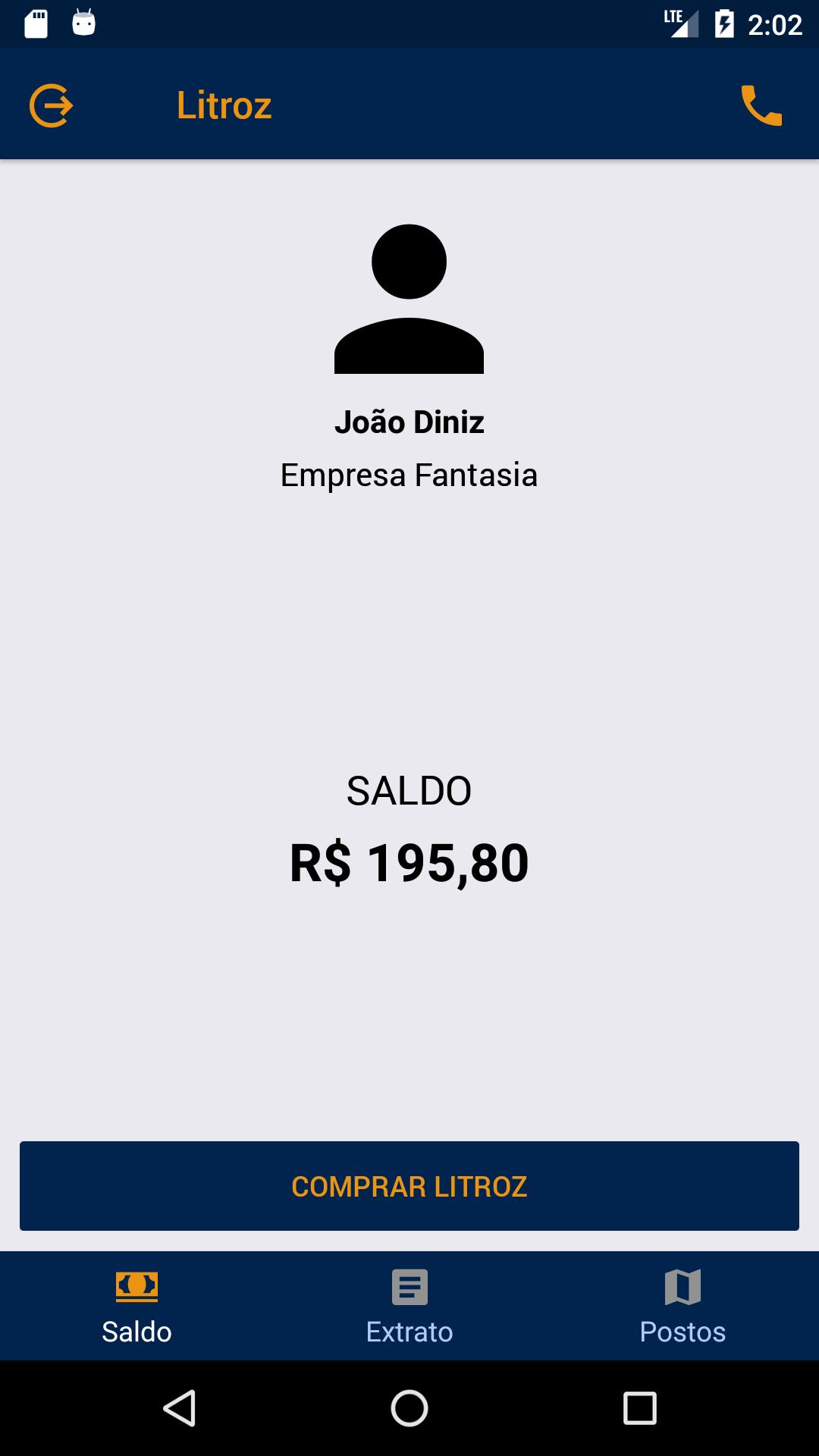Viewport: 819px width, 1456px height.
Task: Tap the logout icon in the app bar
Action: point(52,105)
